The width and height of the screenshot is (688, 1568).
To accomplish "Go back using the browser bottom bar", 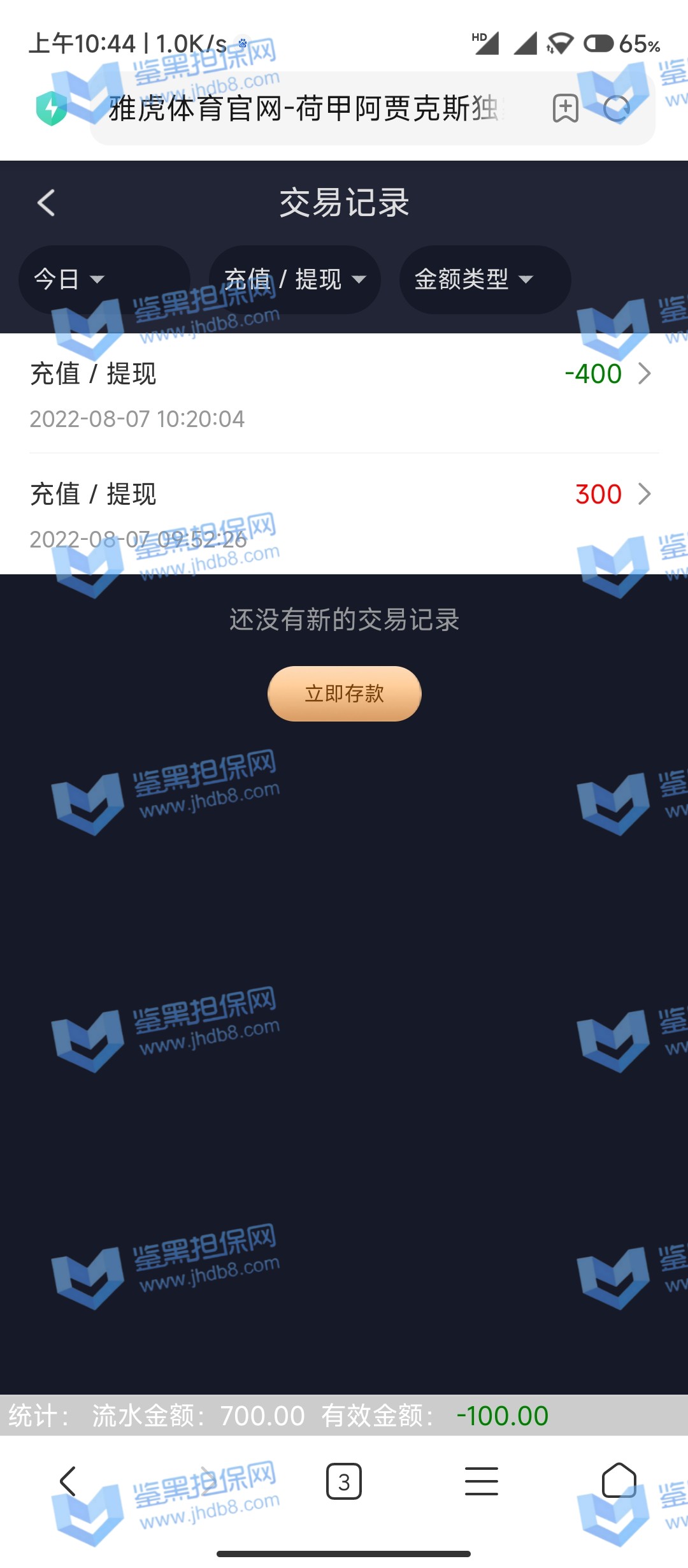I will point(68,1481).
